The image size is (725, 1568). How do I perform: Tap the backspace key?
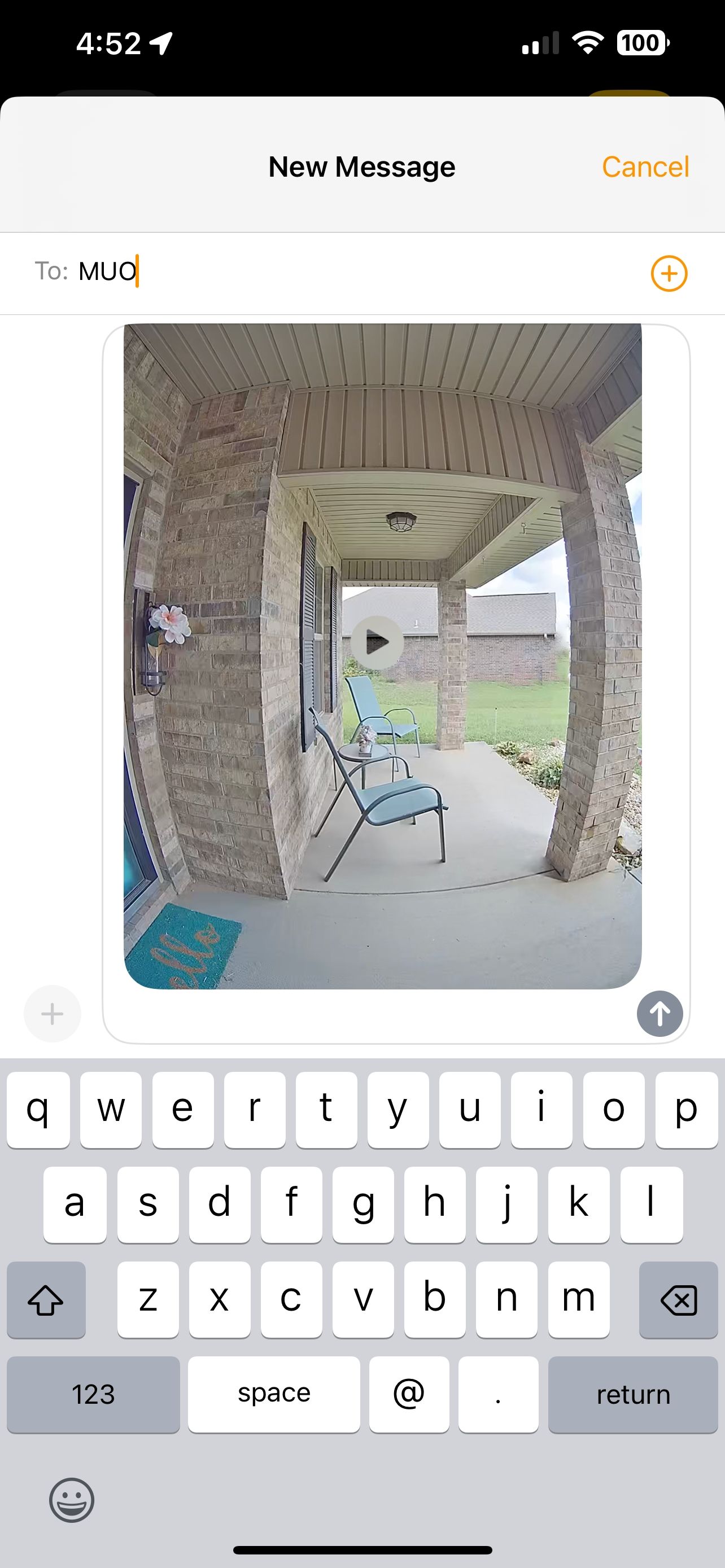point(678,1299)
